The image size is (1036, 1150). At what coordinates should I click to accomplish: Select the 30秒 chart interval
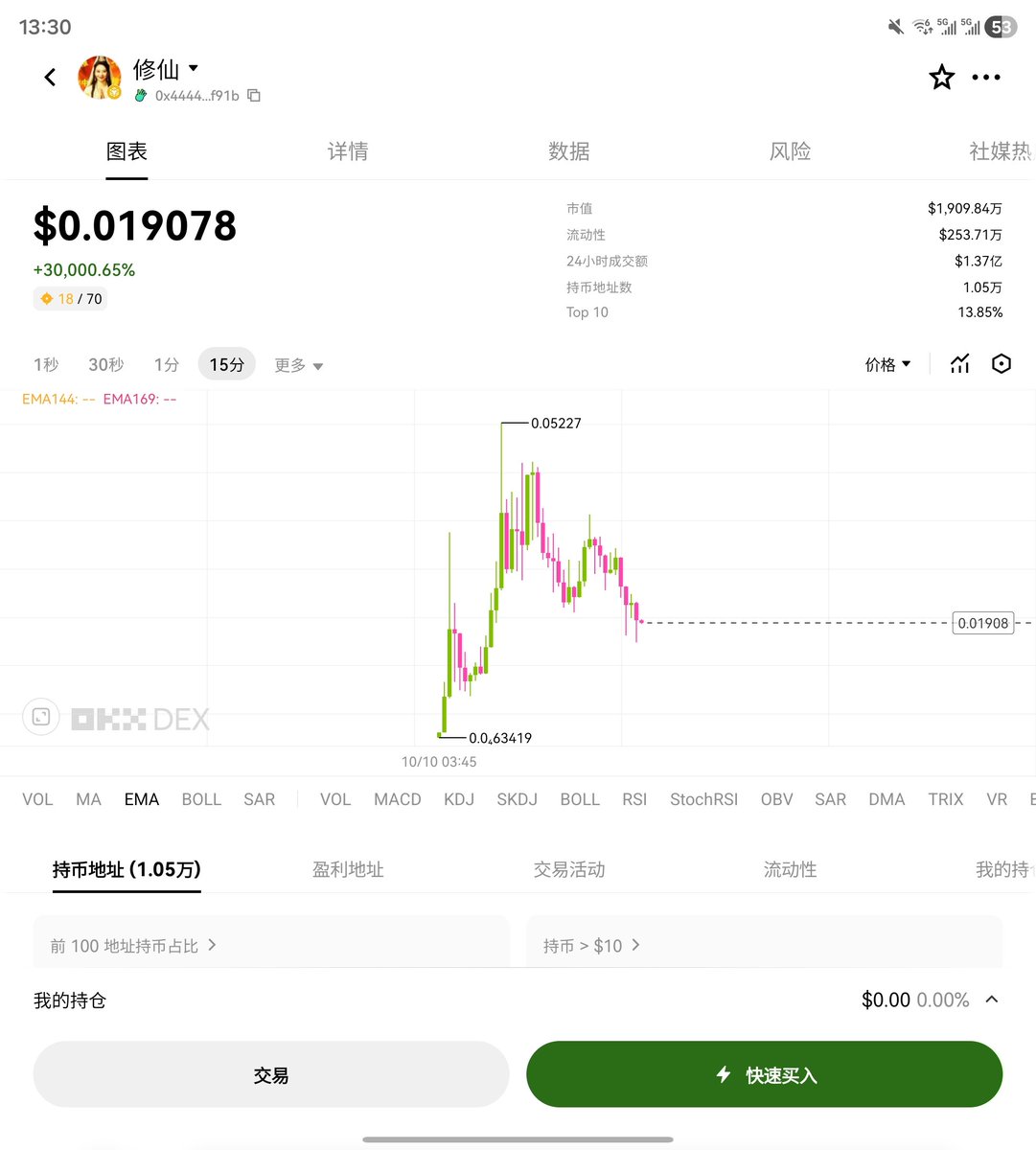point(106,365)
